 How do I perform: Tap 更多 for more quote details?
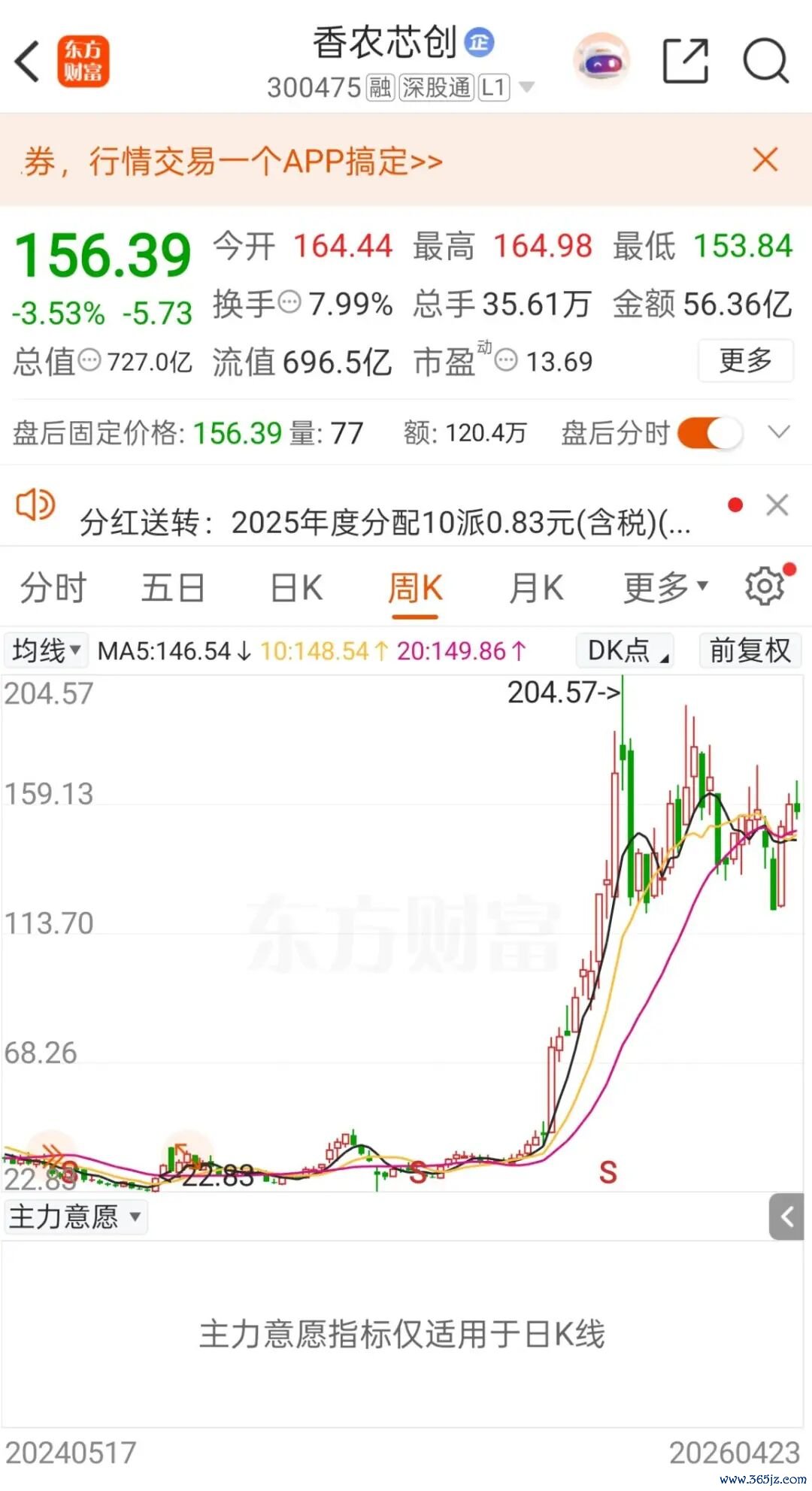coord(746,361)
